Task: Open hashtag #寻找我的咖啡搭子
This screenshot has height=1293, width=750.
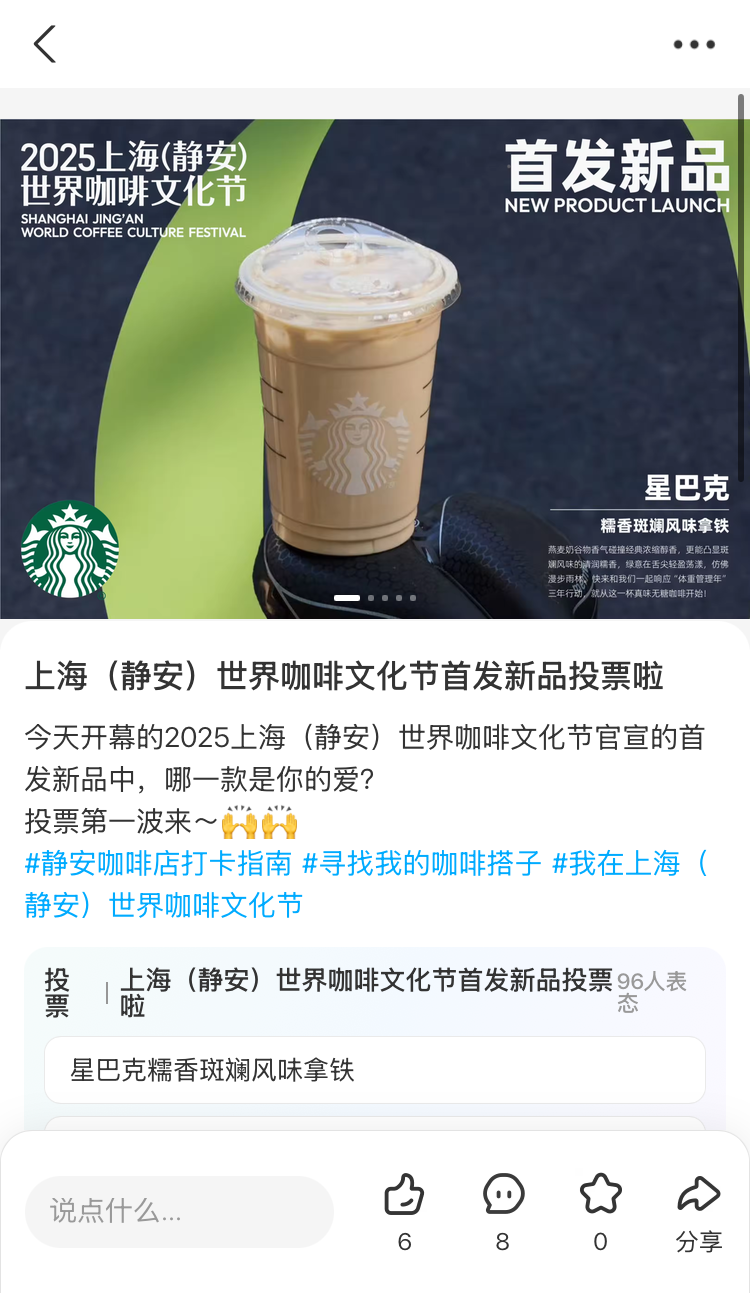Action: (421, 864)
